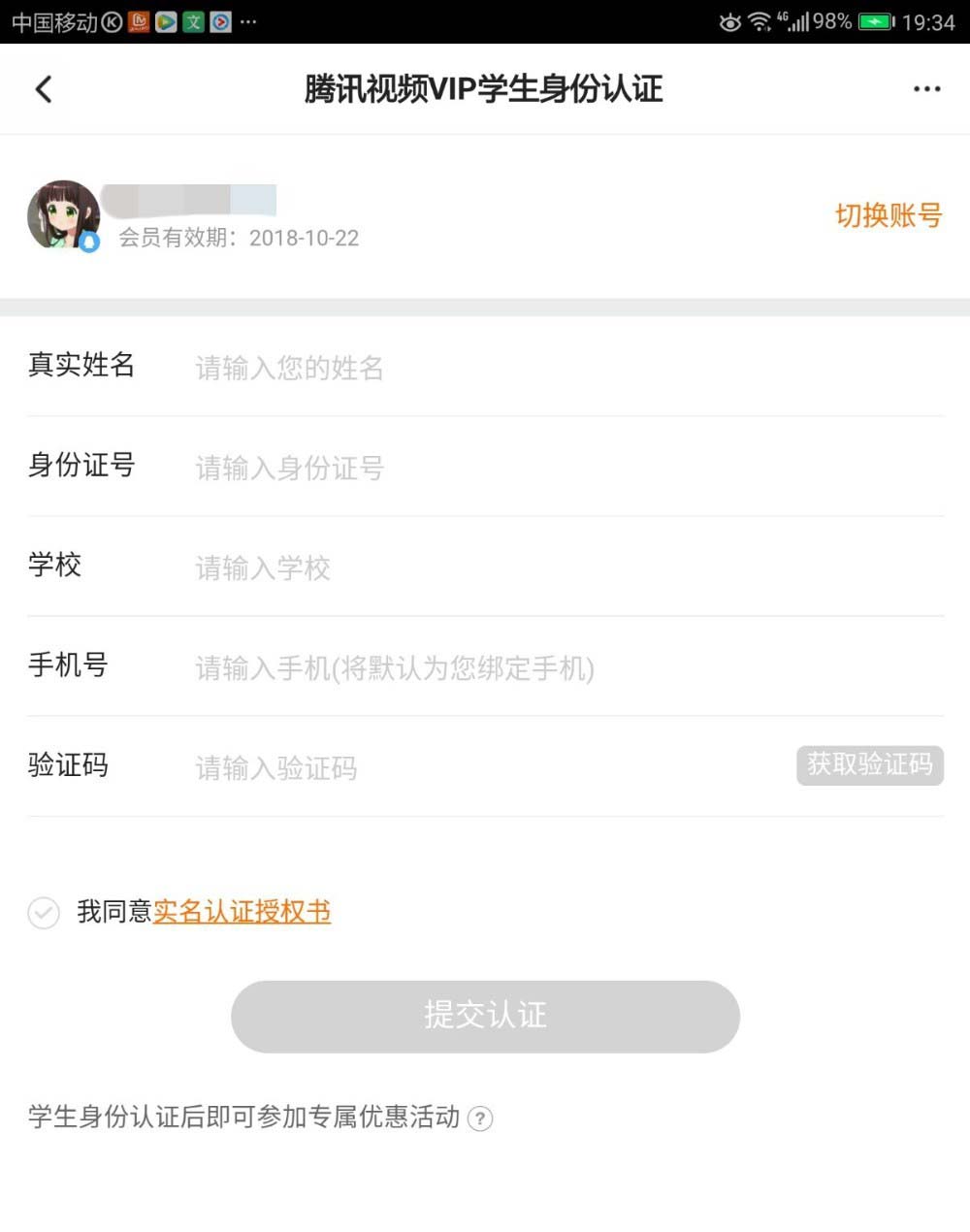Open the three-dot overflow menu
970x1232 pixels.
(x=926, y=89)
